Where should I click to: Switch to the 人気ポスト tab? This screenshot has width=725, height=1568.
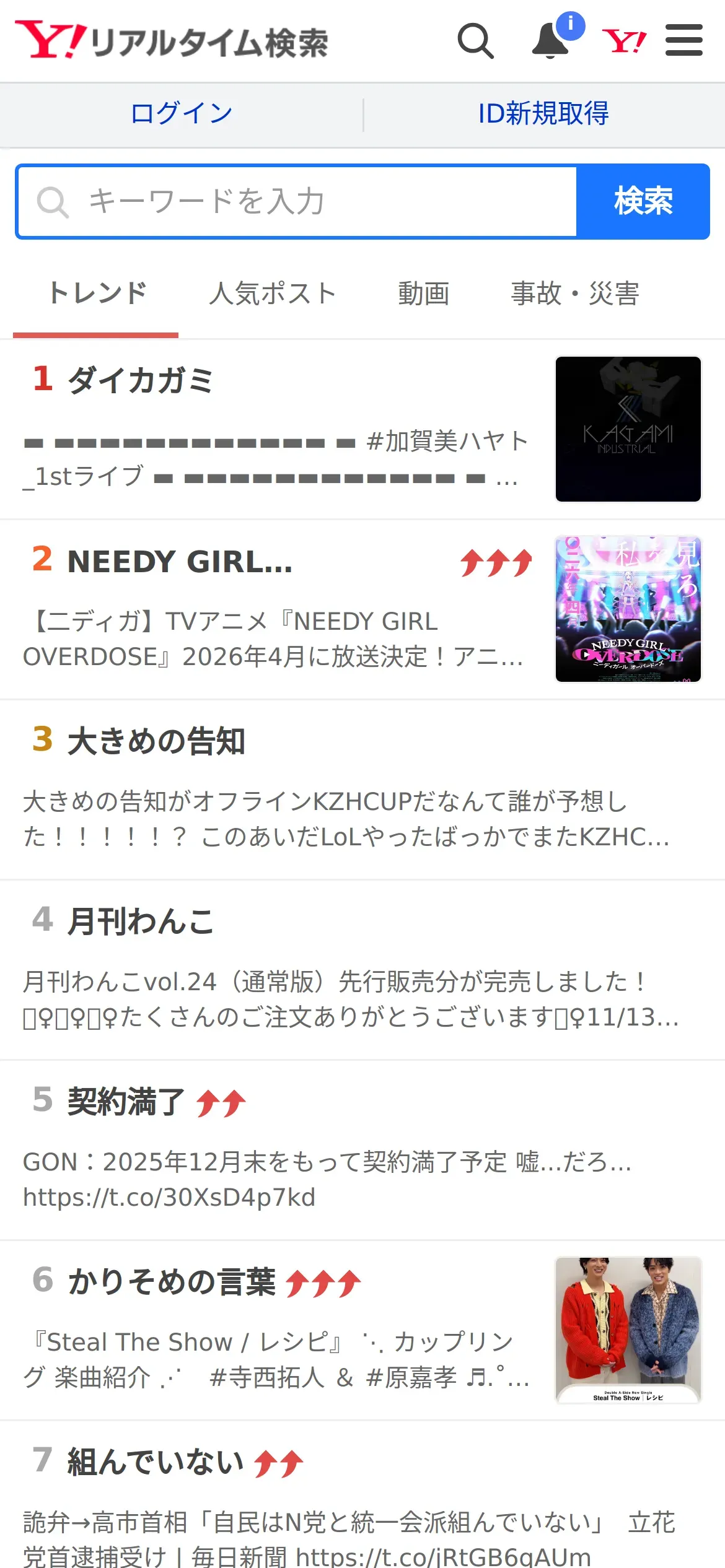(x=272, y=294)
